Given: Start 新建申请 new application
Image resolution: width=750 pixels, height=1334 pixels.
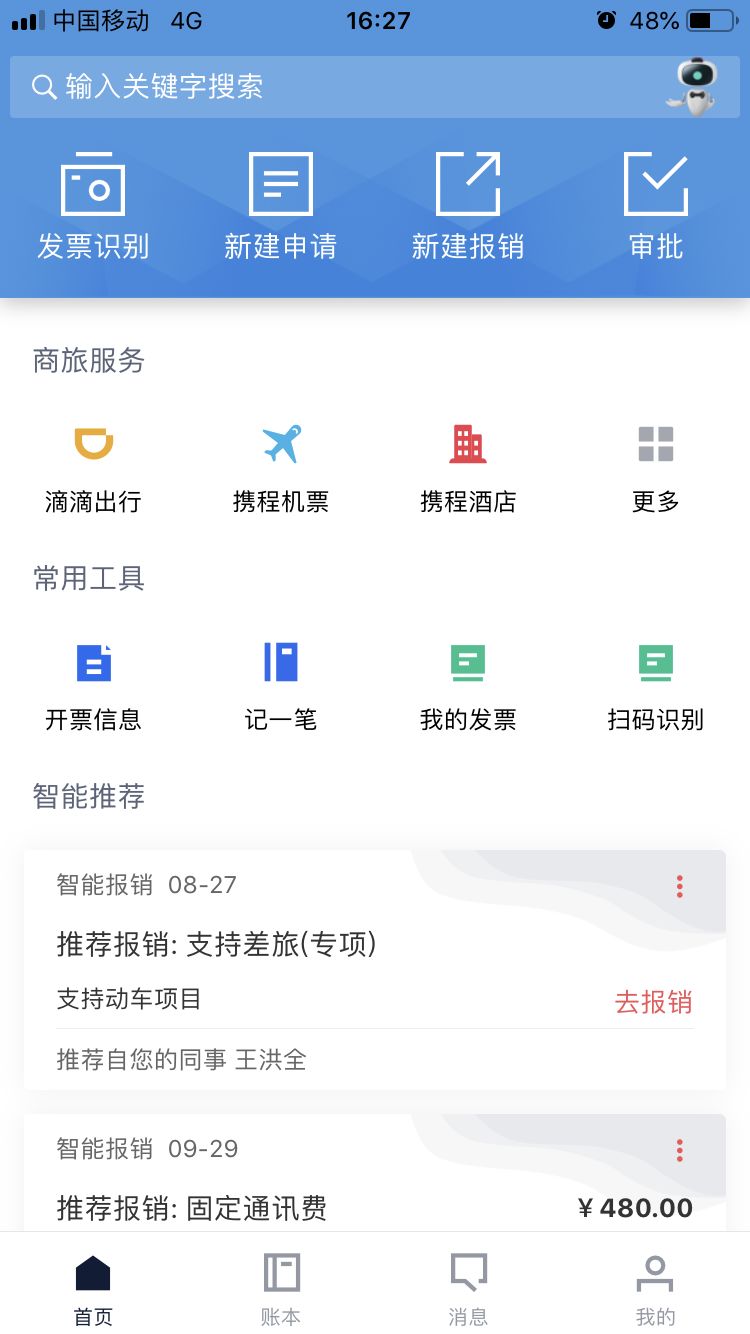Looking at the screenshot, I should 281,206.
